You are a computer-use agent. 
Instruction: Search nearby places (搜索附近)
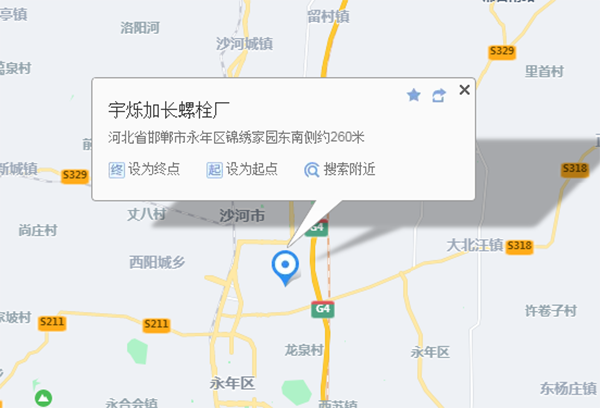coord(340,169)
